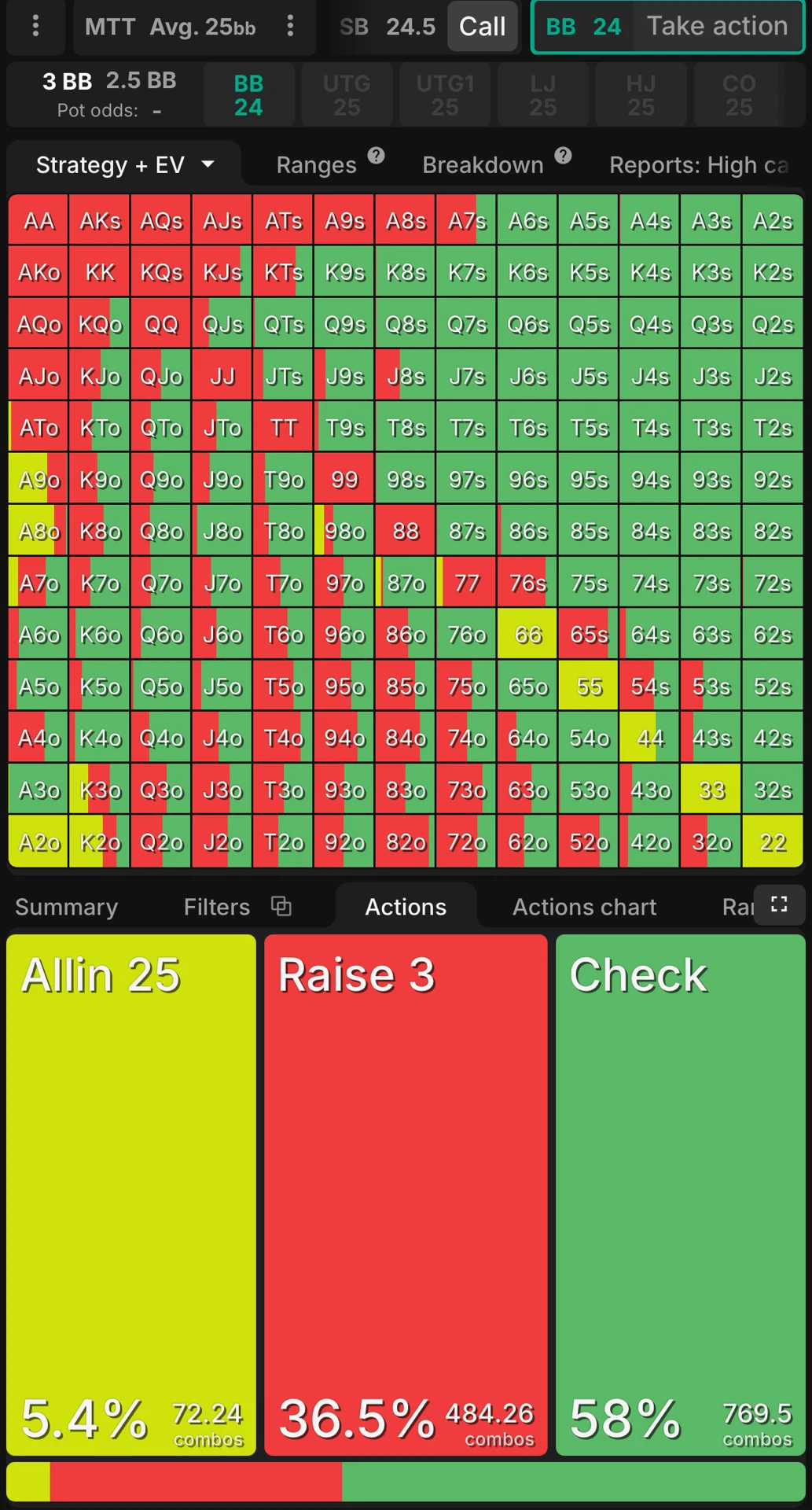Select the UTG position
This screenshot has height=1510, width=812.
click(347, 95)
